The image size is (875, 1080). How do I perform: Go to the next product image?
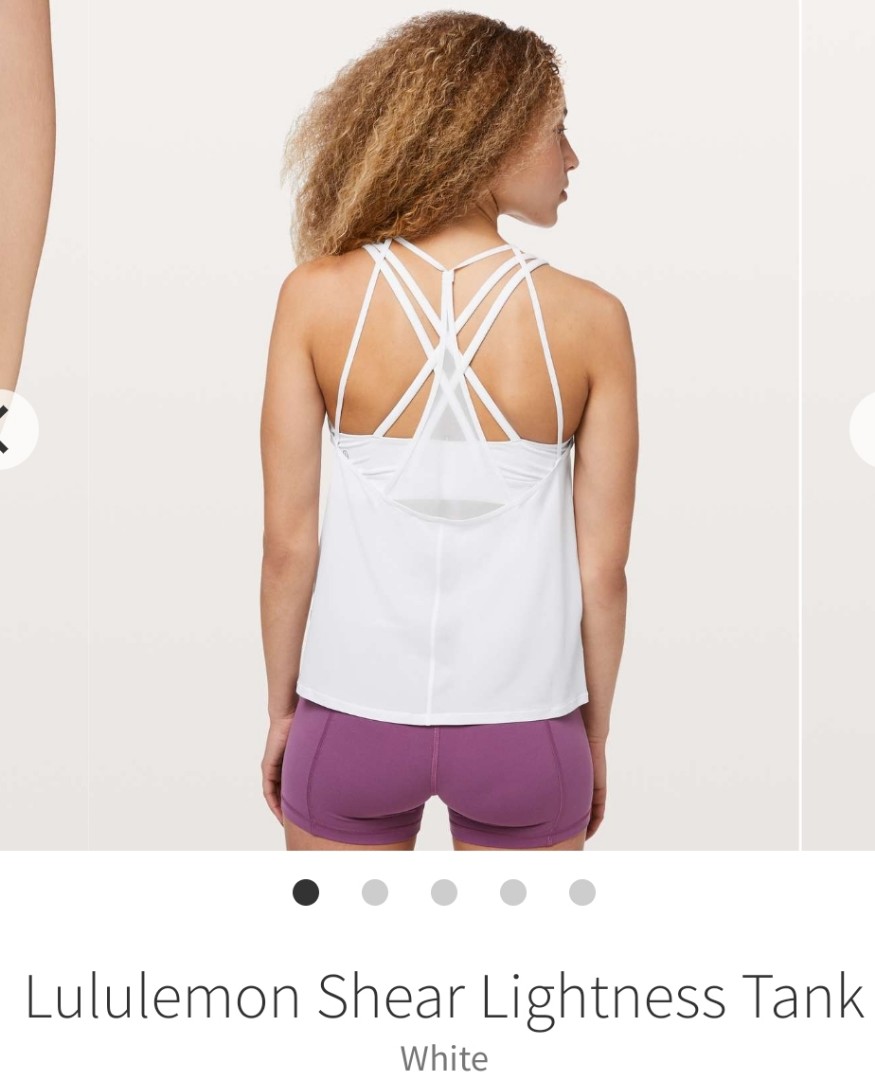[x=864, y=430]
